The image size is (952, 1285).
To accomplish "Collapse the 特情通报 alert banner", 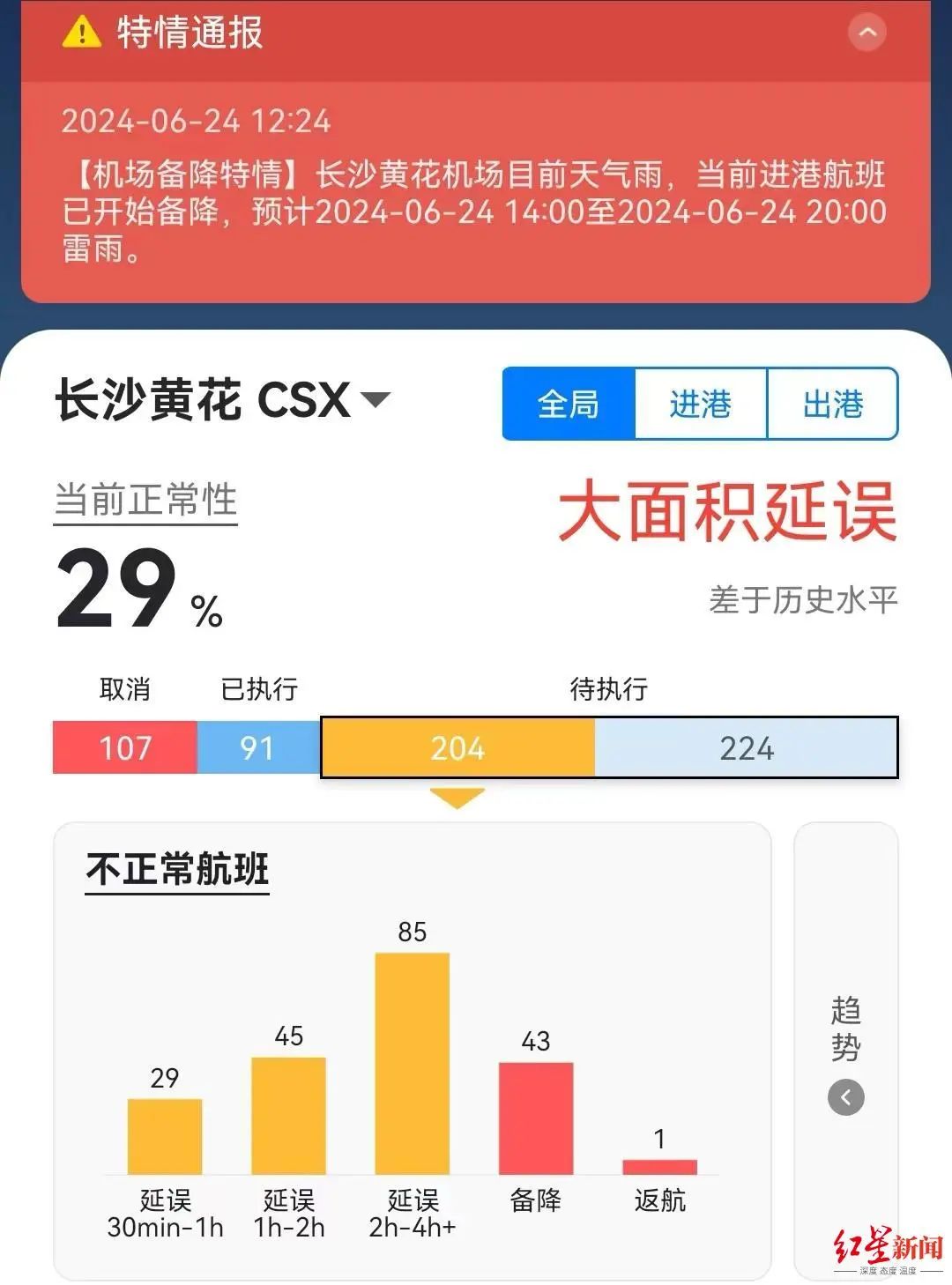I will 867,33.
